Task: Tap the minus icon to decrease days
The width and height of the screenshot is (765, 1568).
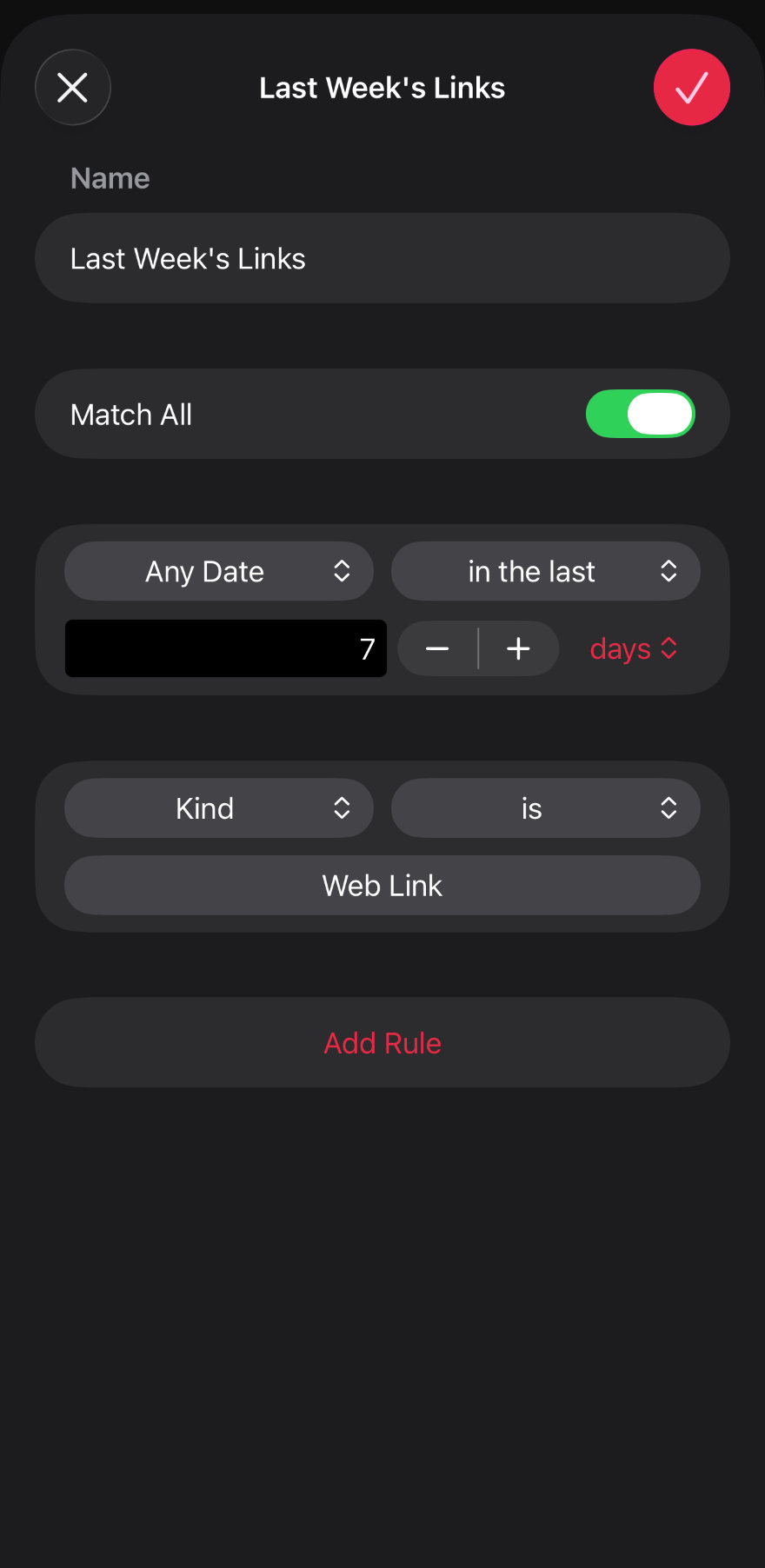Action: (x=437, y=648)
